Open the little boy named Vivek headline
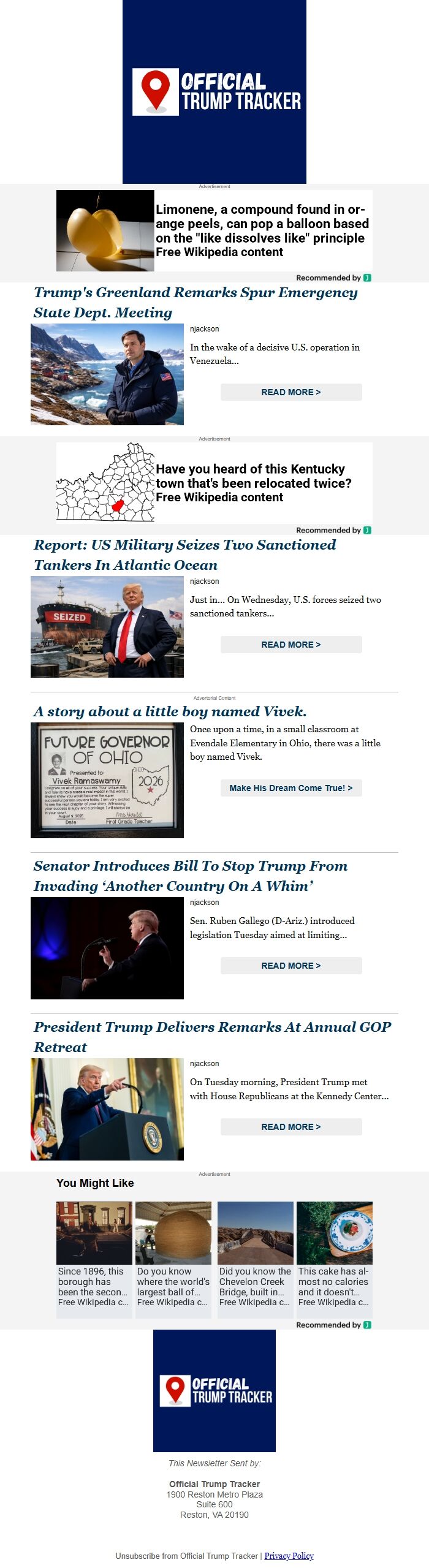This screenshot has height=1568, width=429. pyautogui.click(x=170, y=711)
